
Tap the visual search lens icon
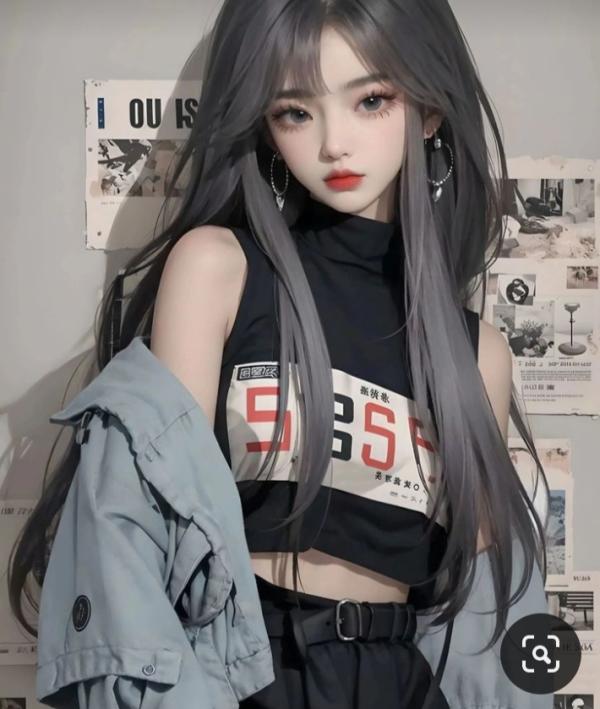click(x=540, y=654)
